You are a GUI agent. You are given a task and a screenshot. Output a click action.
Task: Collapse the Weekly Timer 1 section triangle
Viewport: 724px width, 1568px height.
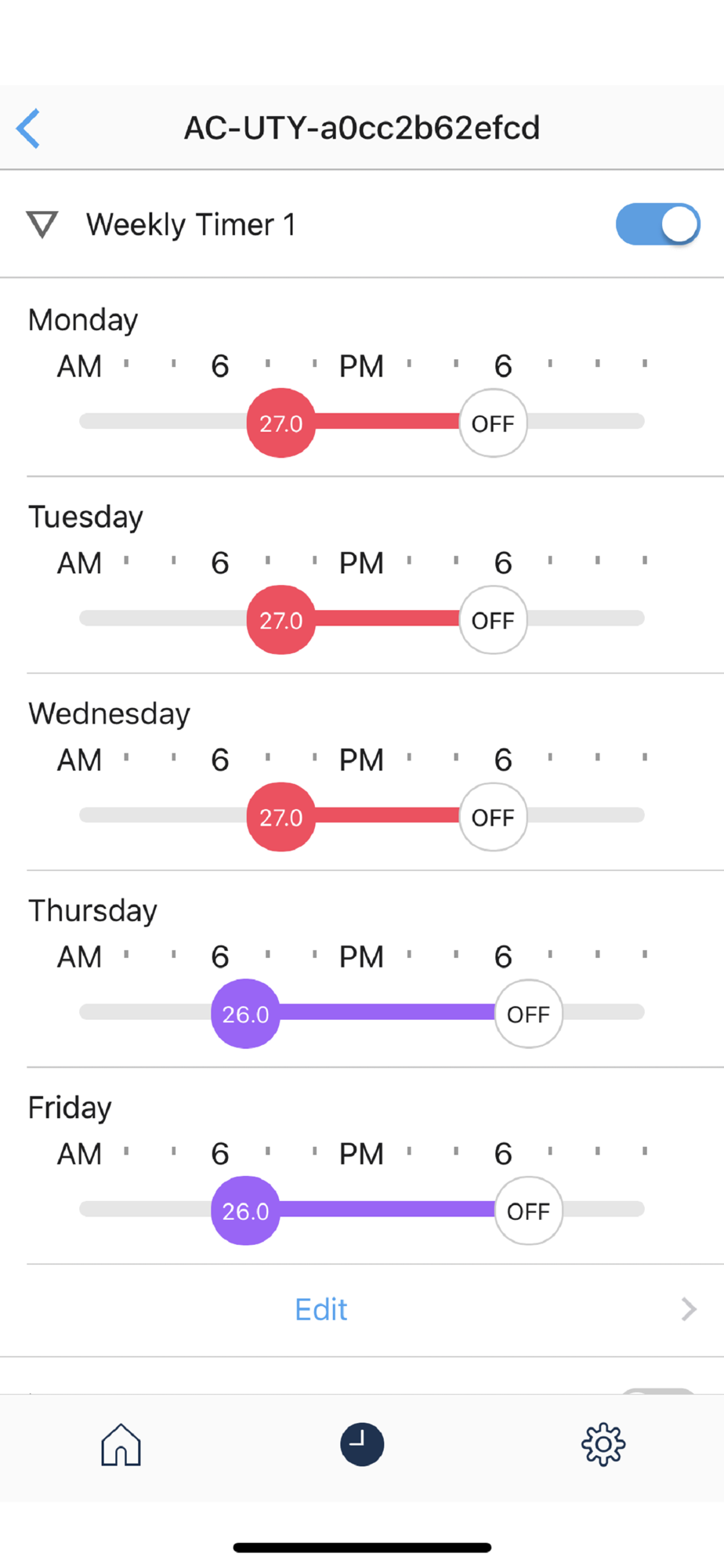42,225
